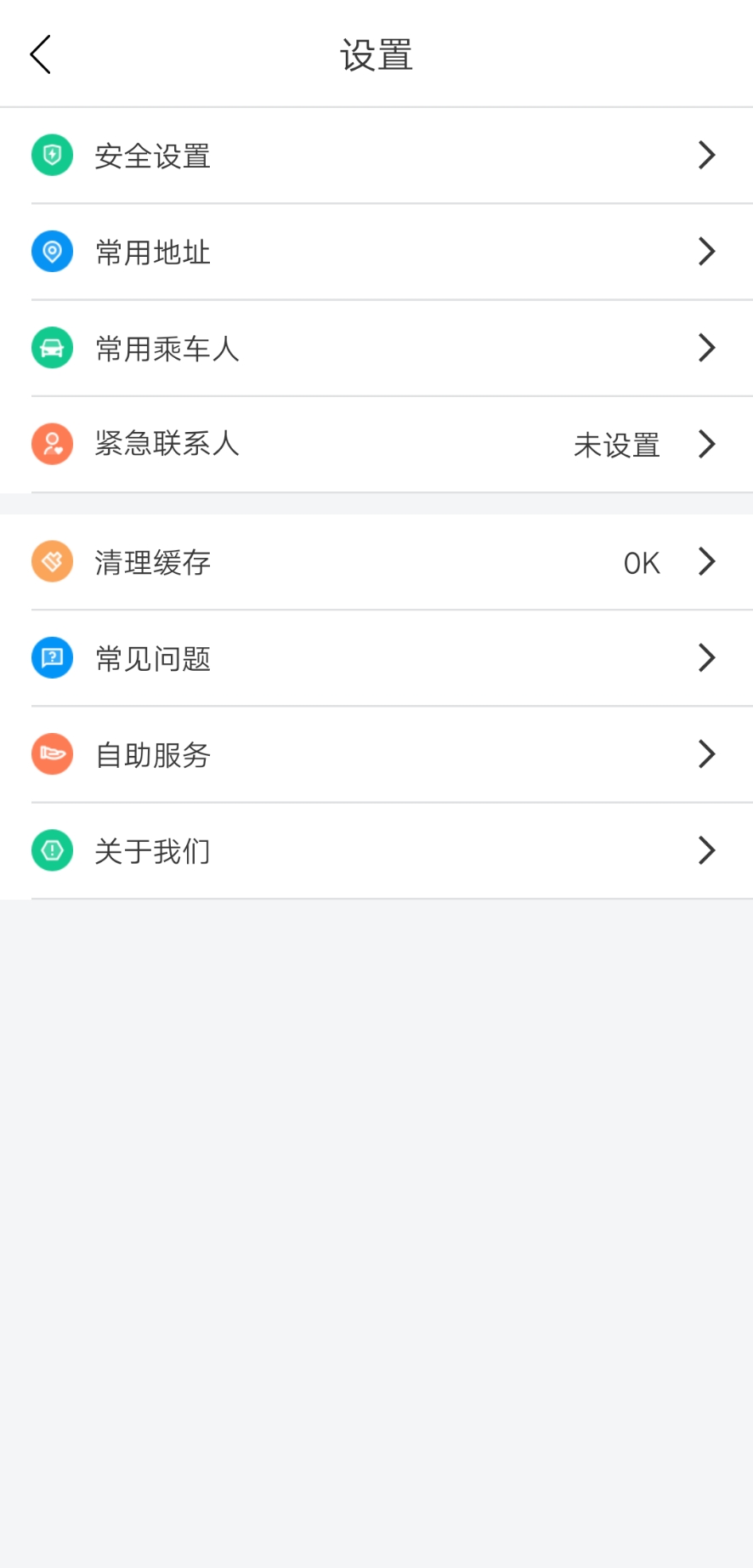Click the 紧急联系人 contact icon
This screenshot has width=753, height=1568.
pyautogui.click(x=51, y=444)
